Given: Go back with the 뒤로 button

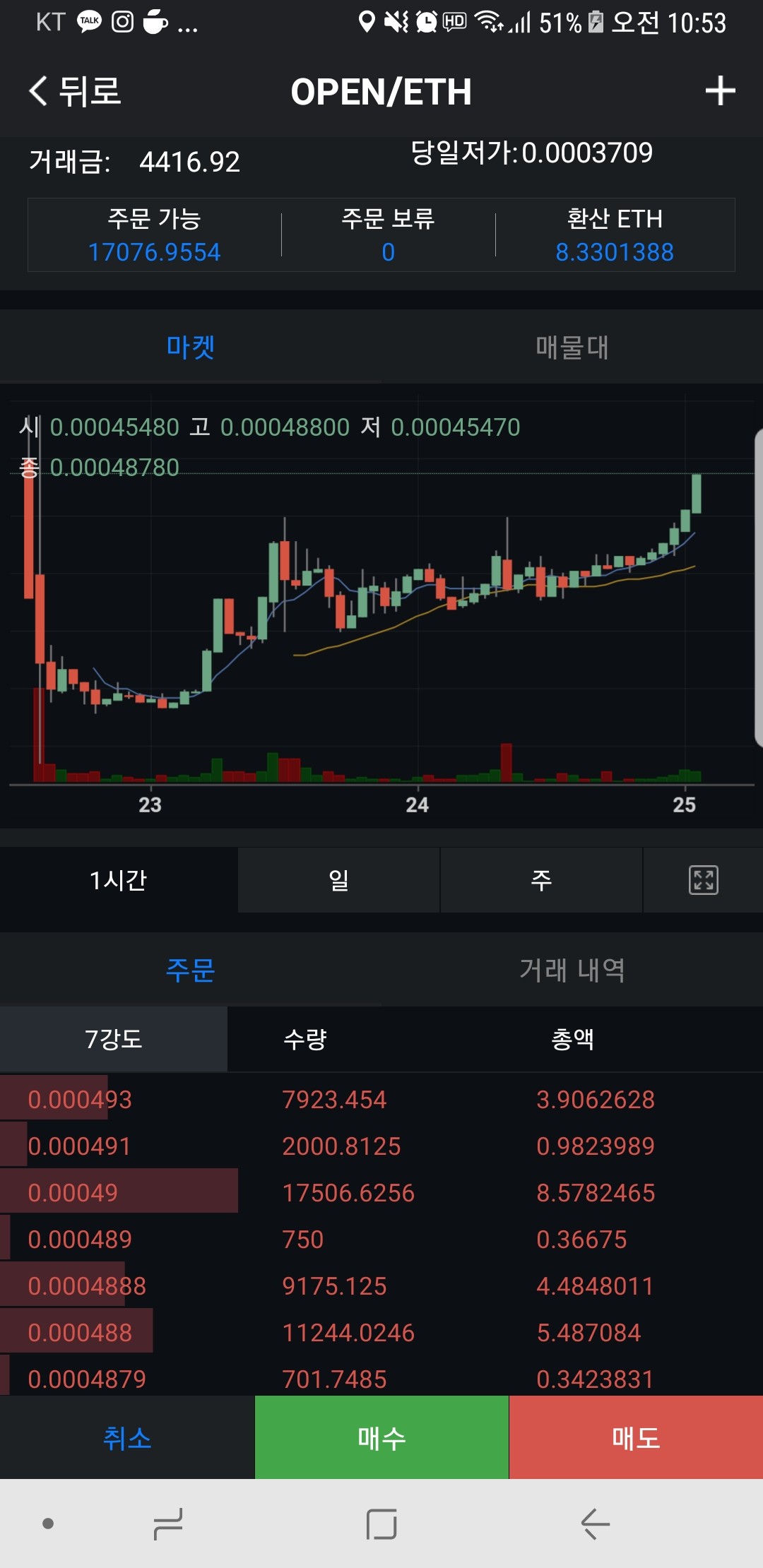Looking at the screenshot, I should (x=76, y=92).
